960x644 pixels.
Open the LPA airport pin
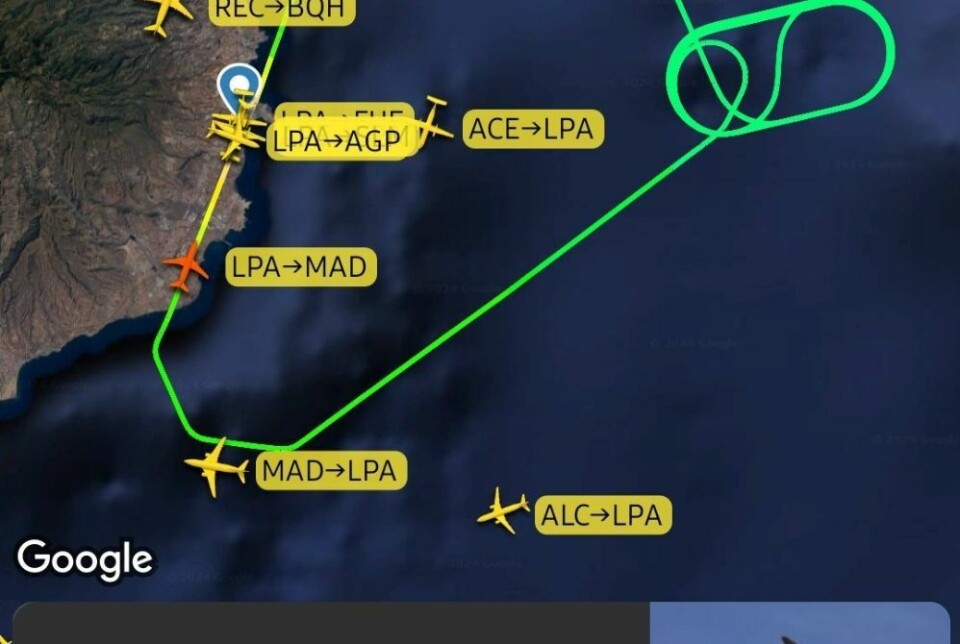tap(239, 82)
